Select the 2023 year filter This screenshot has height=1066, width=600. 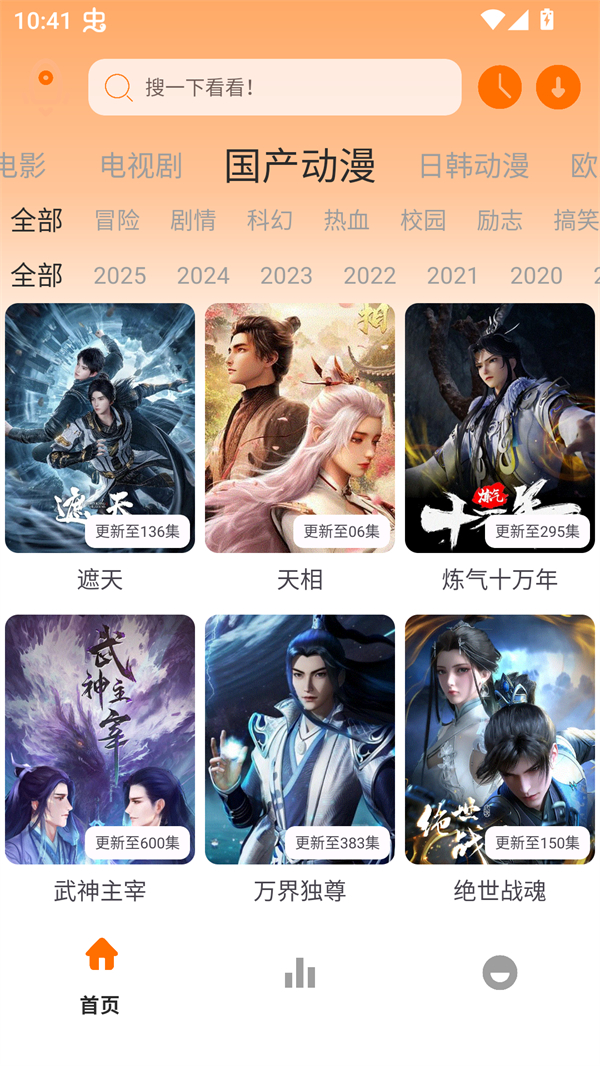(x=286, y=275)
